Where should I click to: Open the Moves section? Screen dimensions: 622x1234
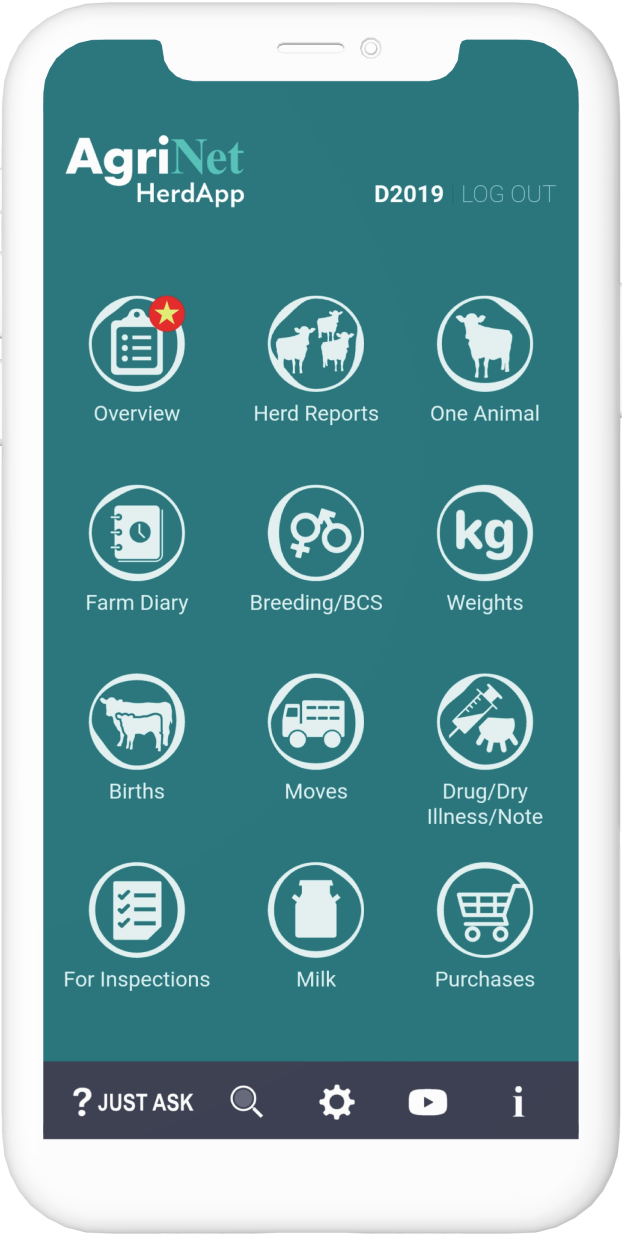(315, 721)
